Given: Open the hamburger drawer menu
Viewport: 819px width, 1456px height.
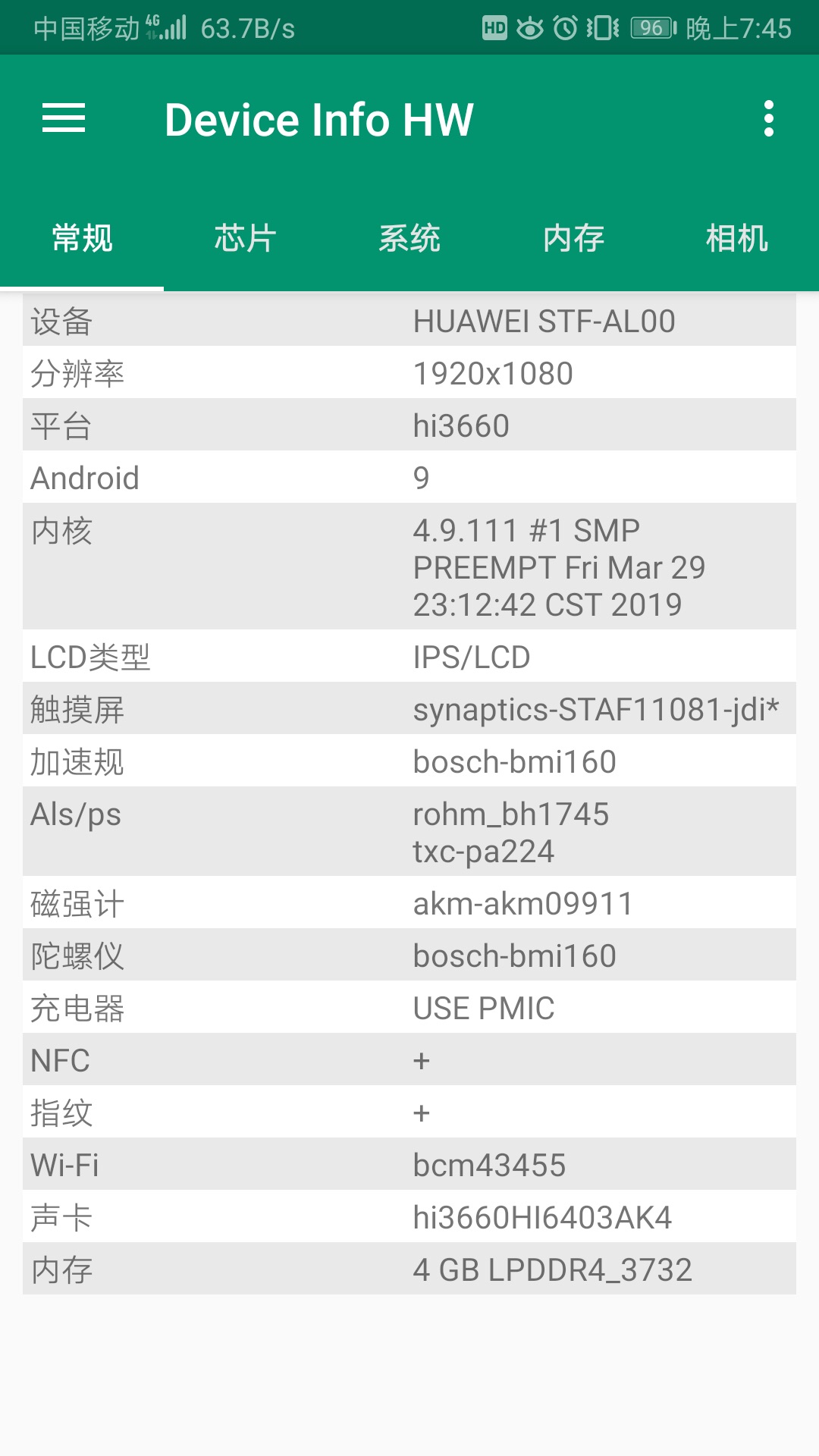Looking at the screenshot, I should click(64, 118).
